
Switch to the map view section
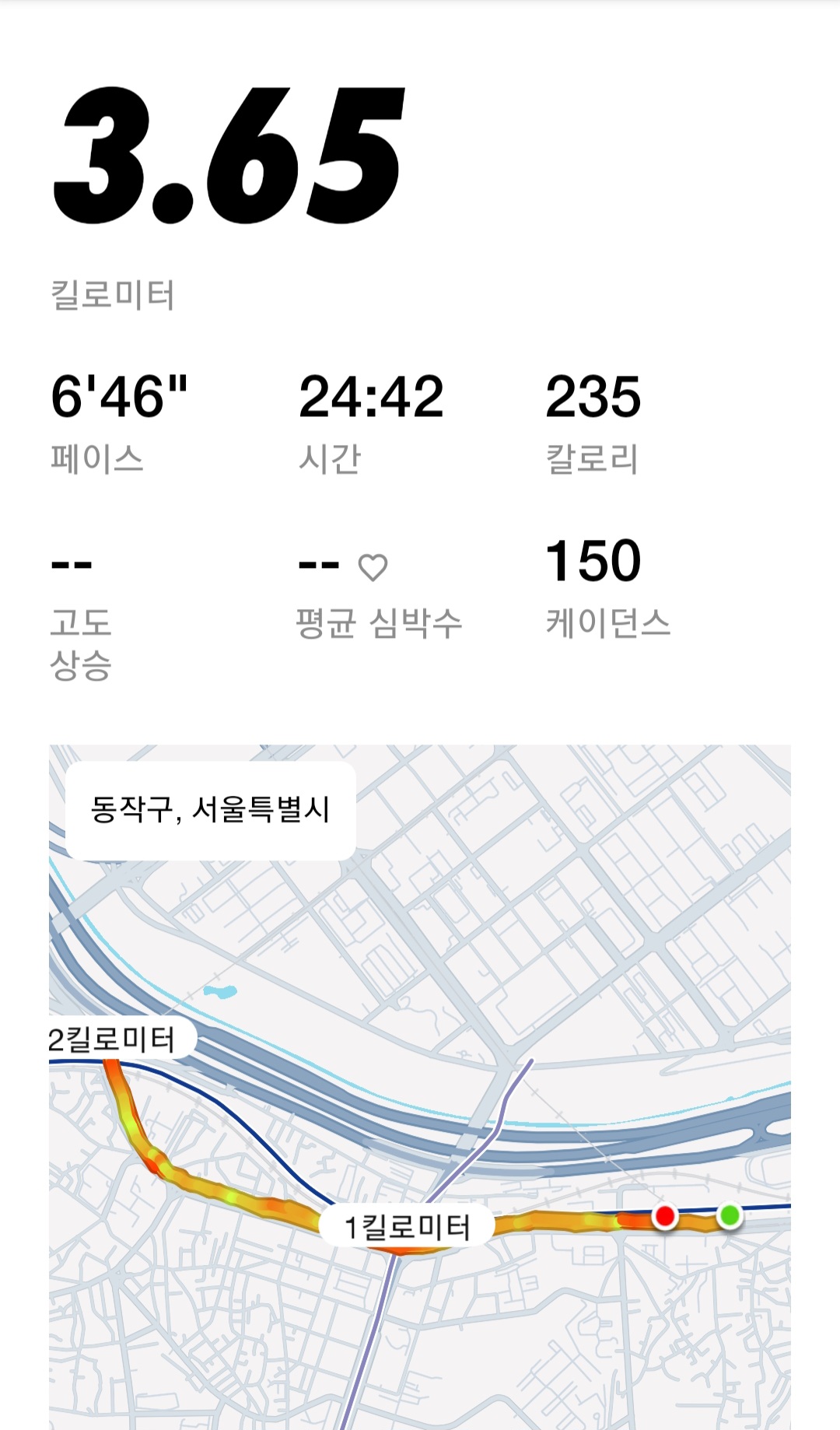click(420, 1089)
